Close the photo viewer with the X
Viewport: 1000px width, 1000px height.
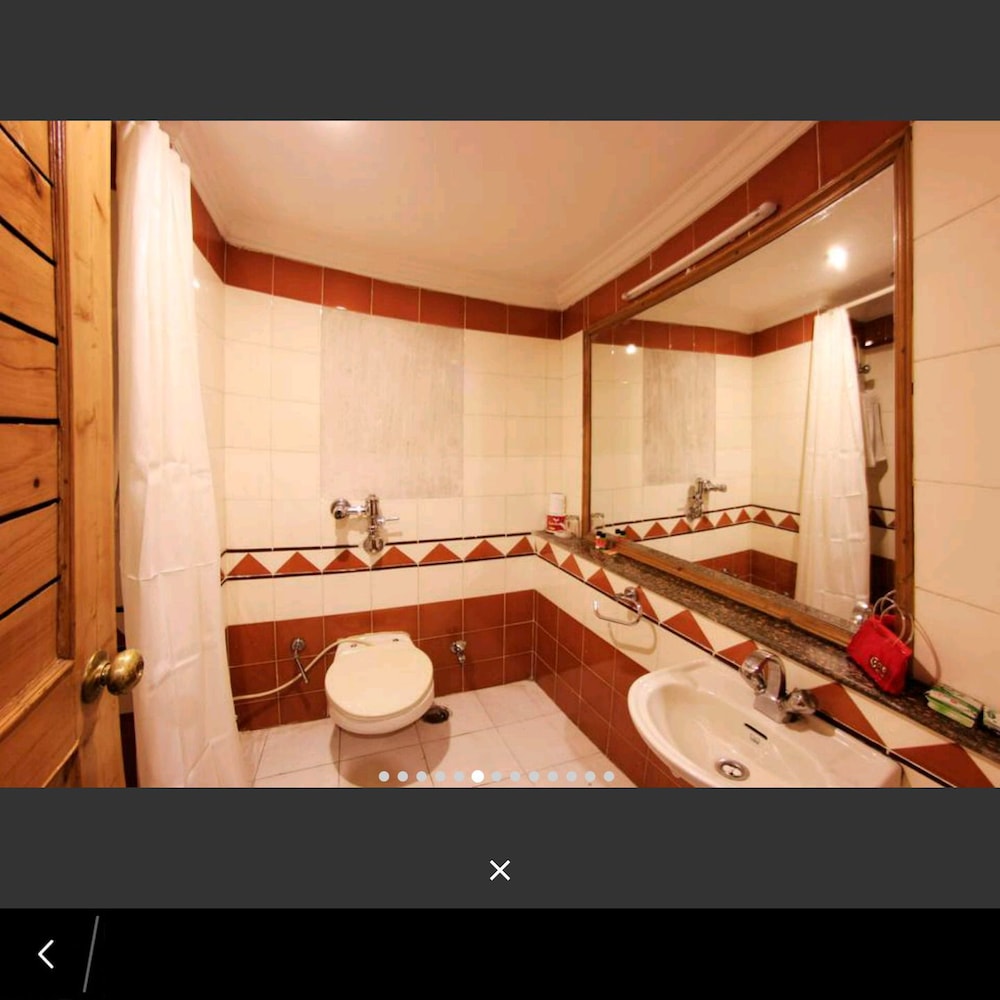pos(500,870)
